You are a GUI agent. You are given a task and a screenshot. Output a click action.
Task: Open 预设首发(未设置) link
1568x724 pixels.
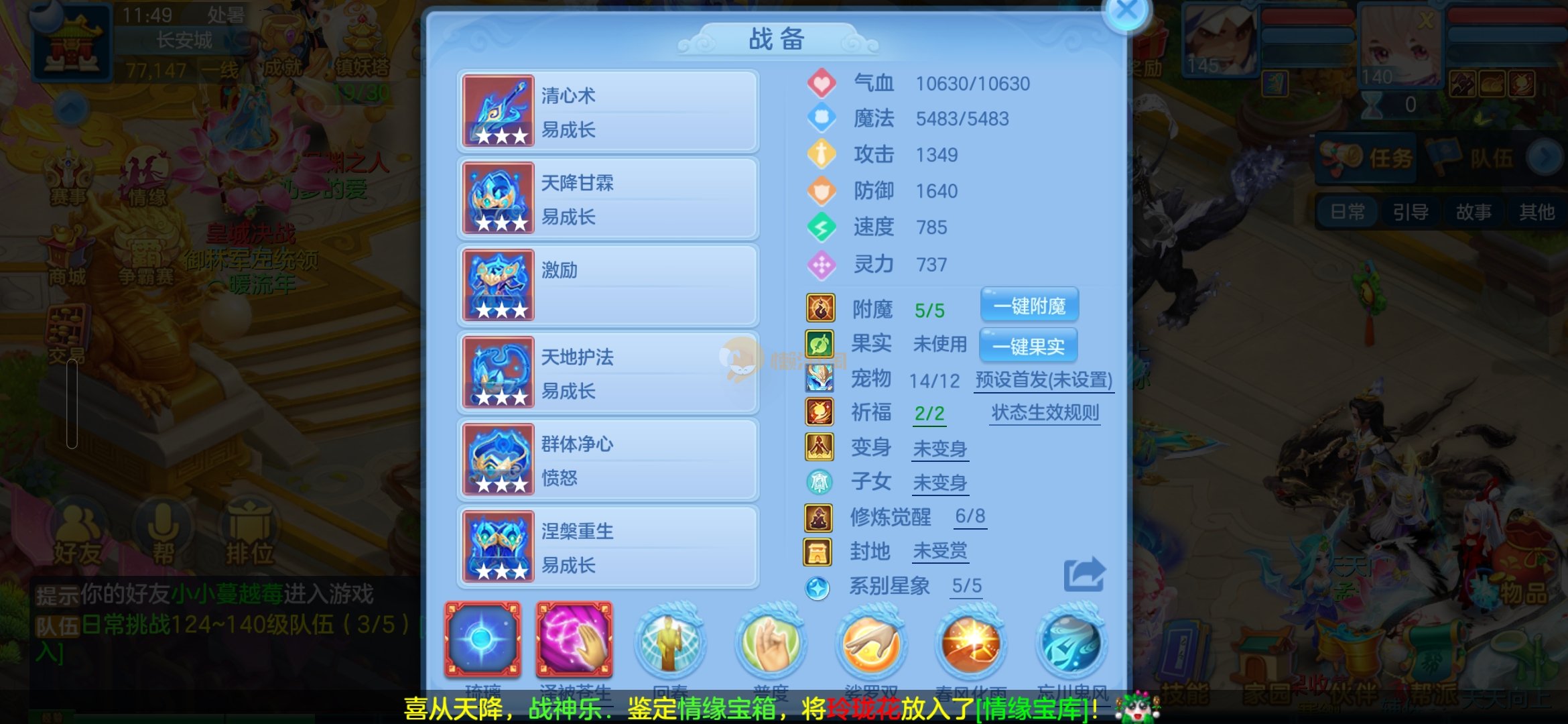1043,380
